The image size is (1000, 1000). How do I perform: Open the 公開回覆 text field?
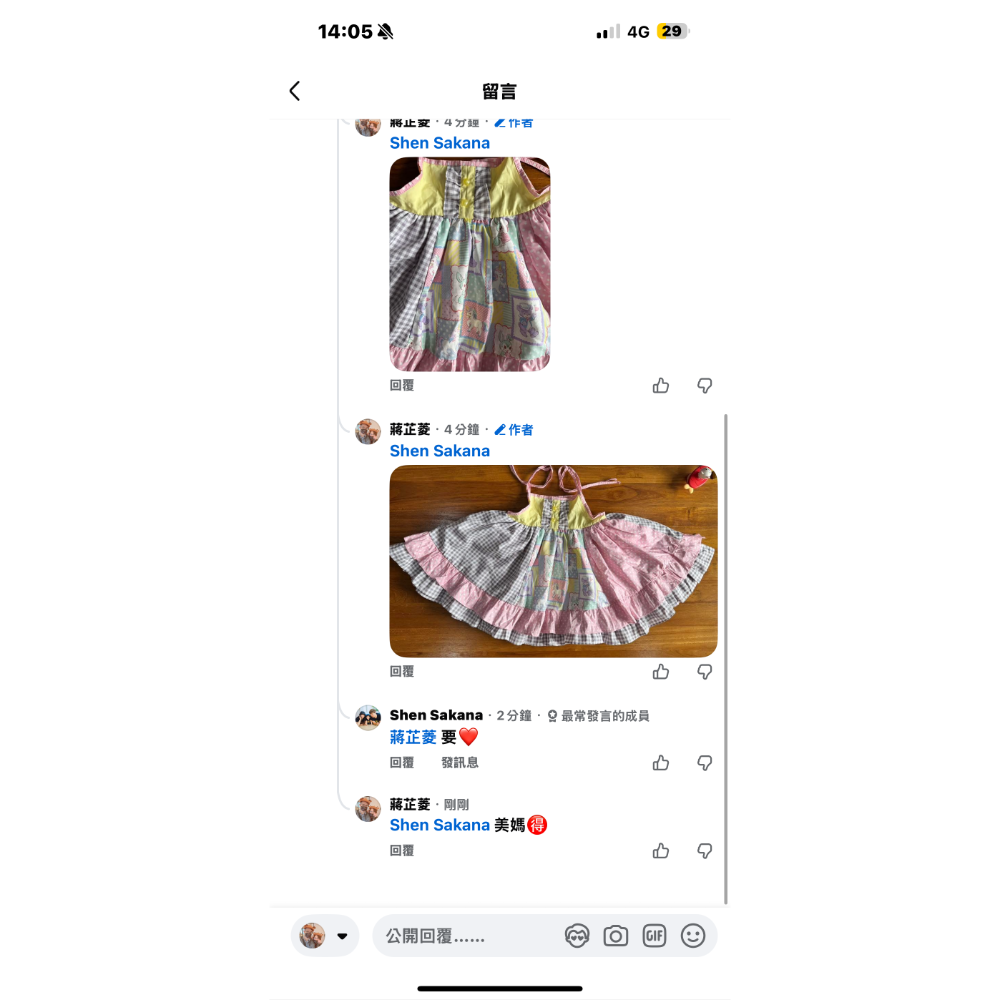[465, 936]
